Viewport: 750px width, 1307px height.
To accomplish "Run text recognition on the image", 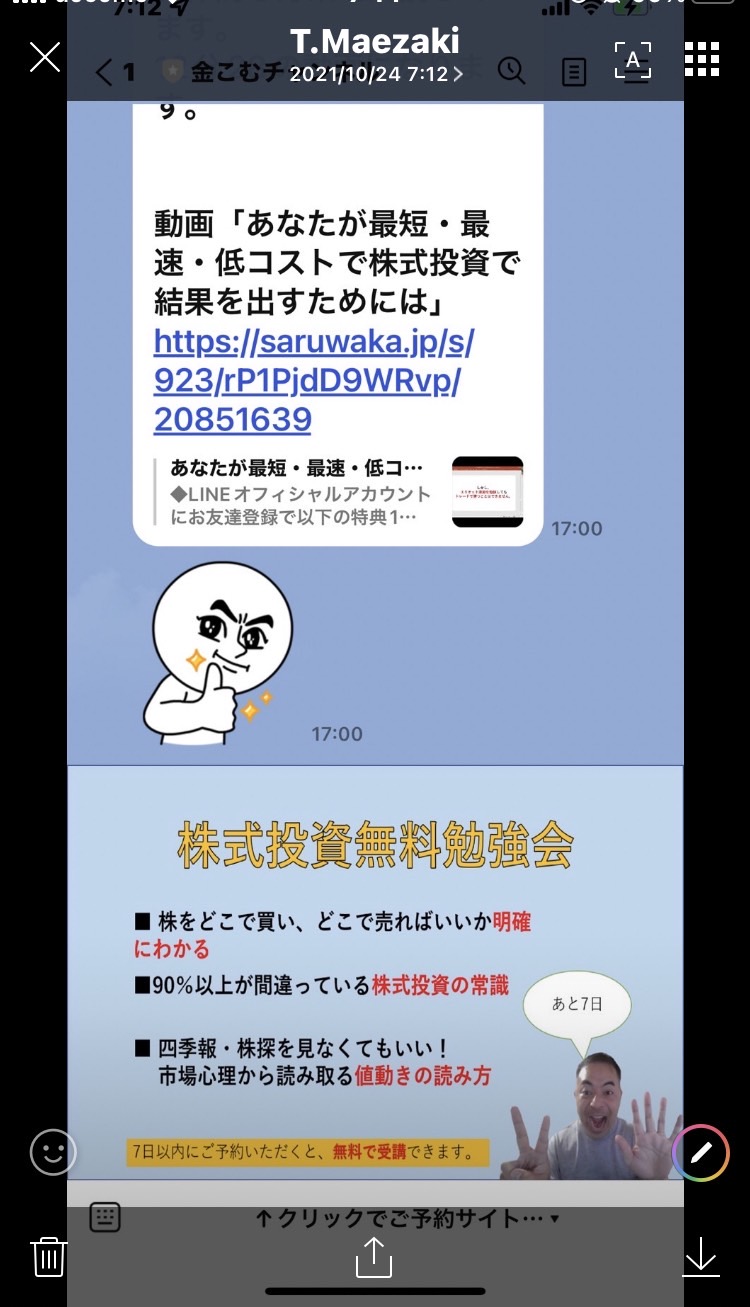I will pos(633,59).
